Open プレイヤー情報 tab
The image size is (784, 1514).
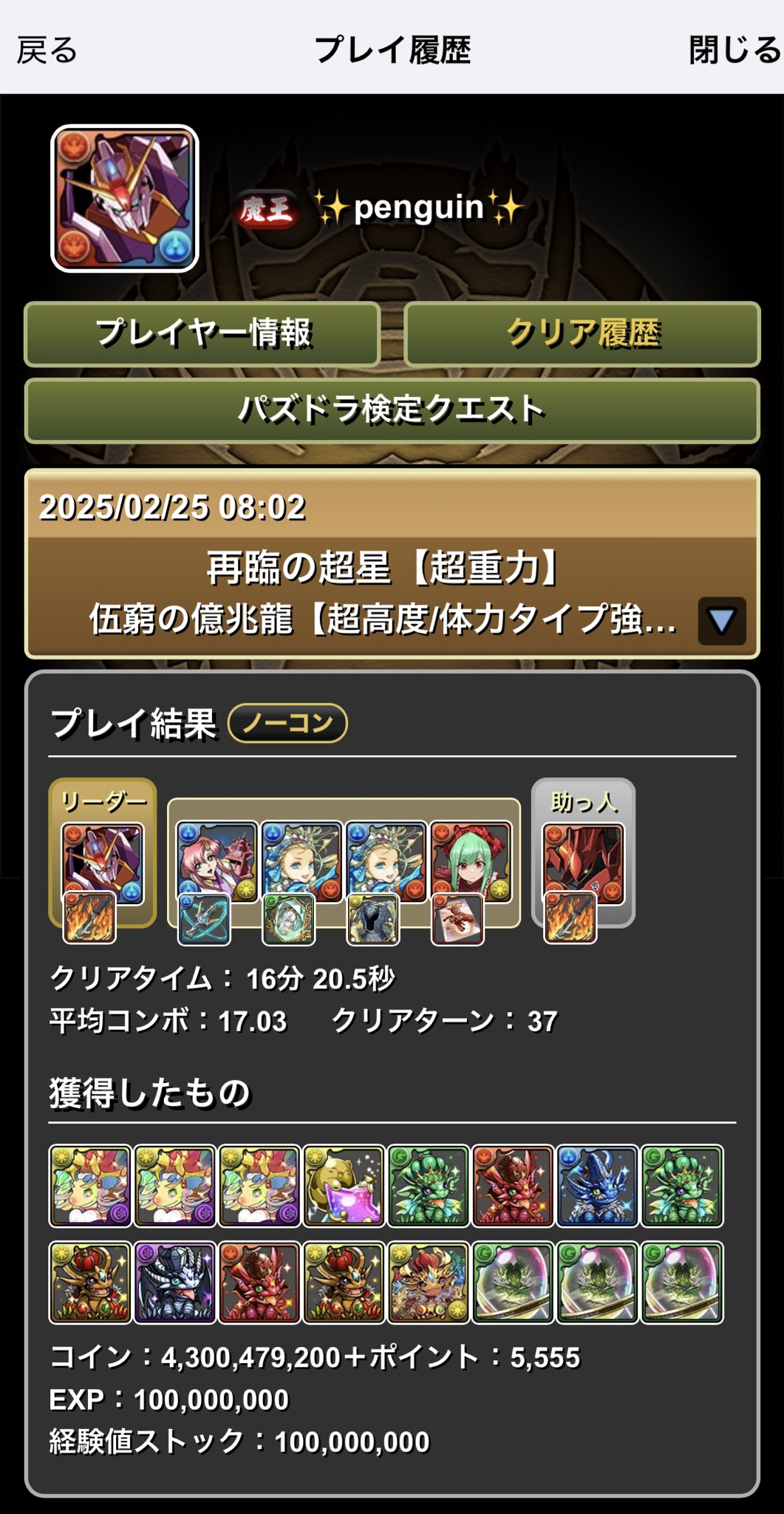(x=202, y=334)
